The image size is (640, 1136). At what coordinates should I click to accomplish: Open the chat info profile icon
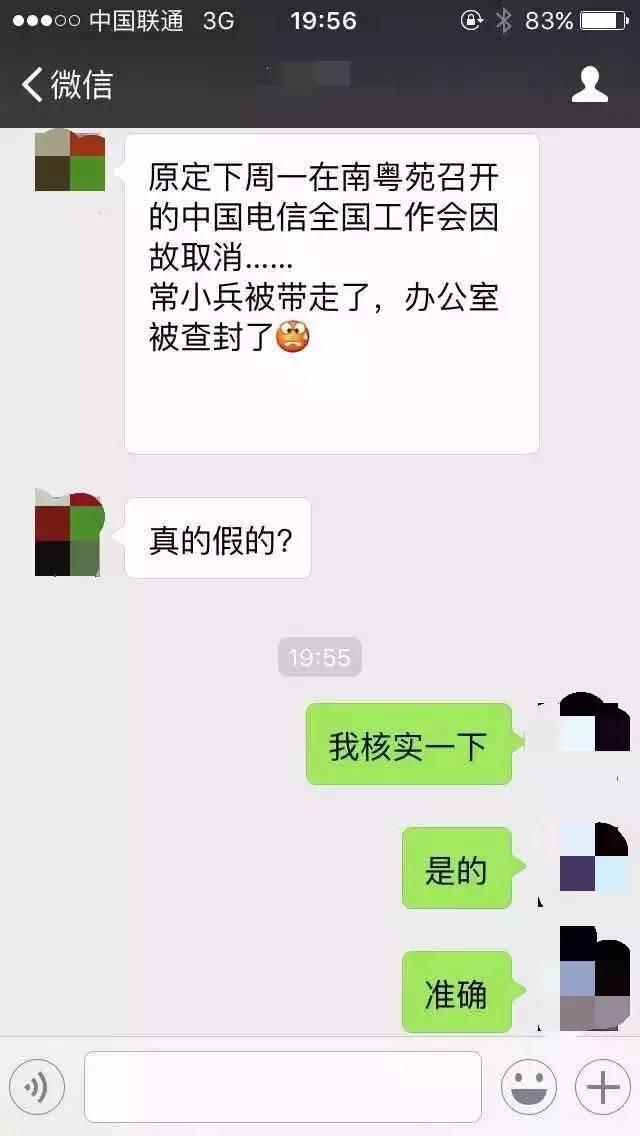pyautogui.click(x=589, y=85)
